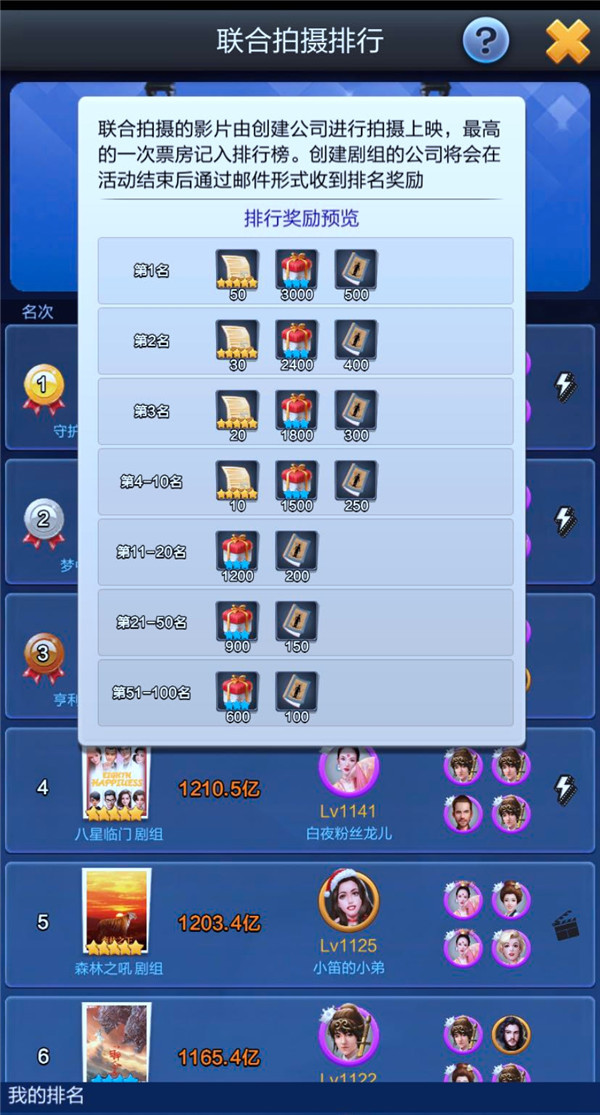Viewport: 600px width, 1115px height.
Task: Tap the lightning icon on rank 1 row
Action: pos(565,385)
